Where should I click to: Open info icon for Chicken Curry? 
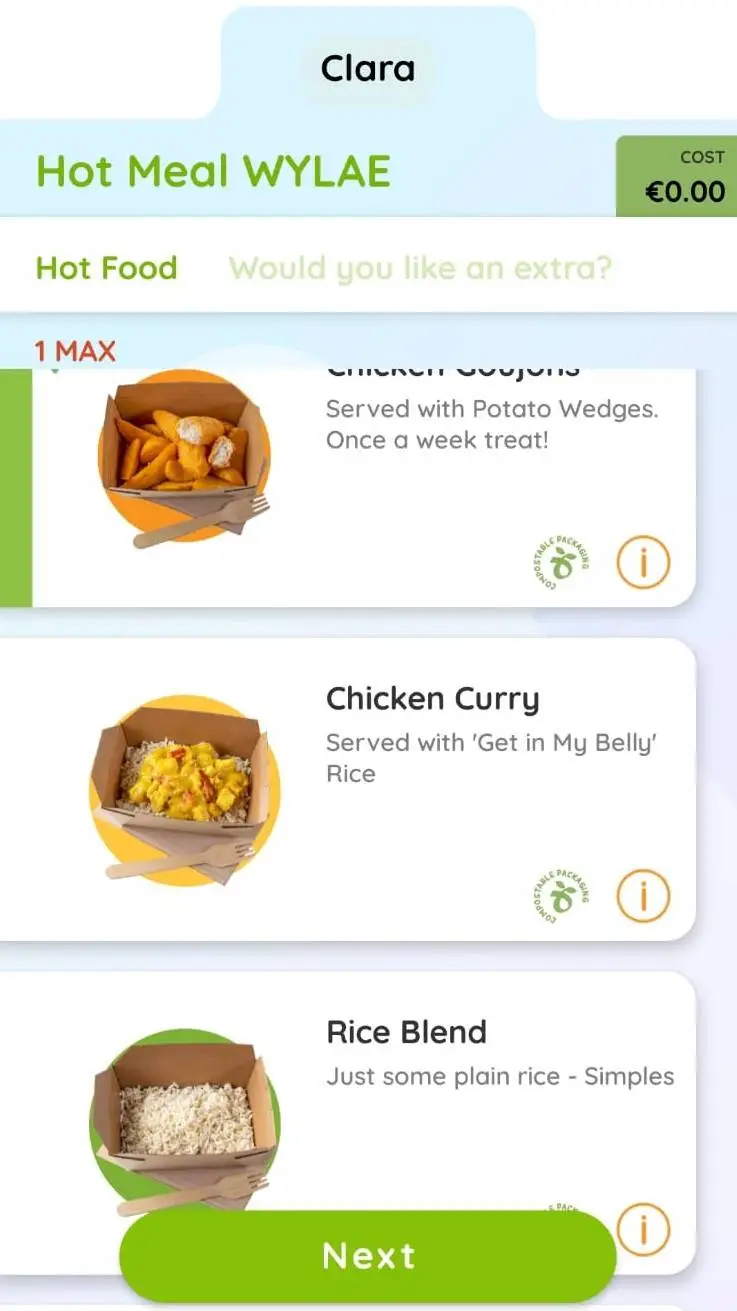click(642, 896)
